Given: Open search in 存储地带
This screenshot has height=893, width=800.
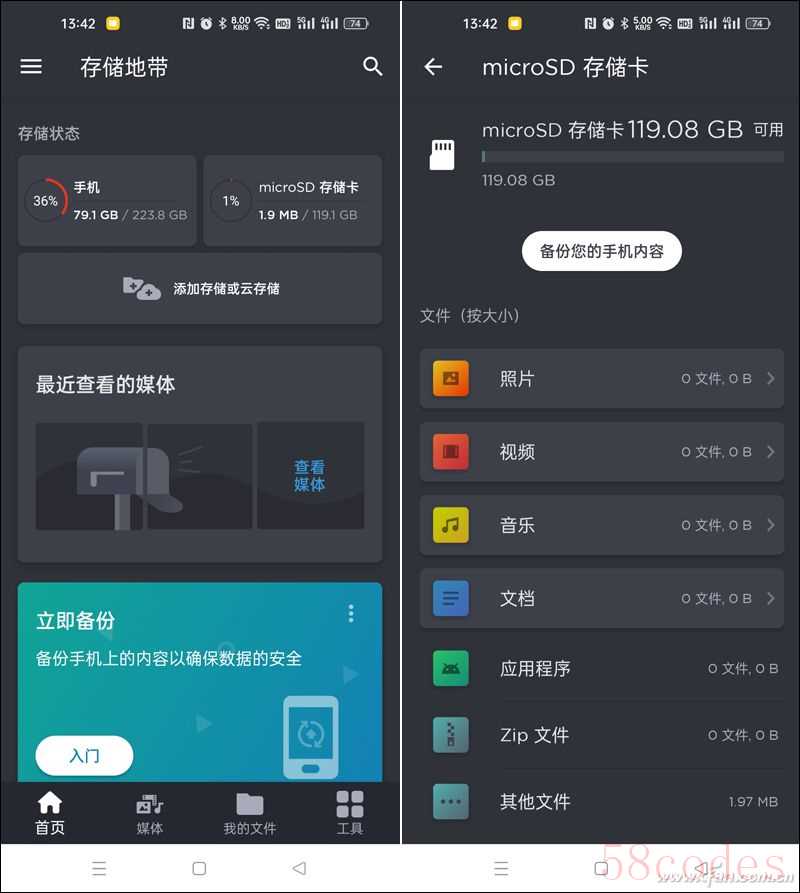Looking at the screenshot, I should pos(372,67).
